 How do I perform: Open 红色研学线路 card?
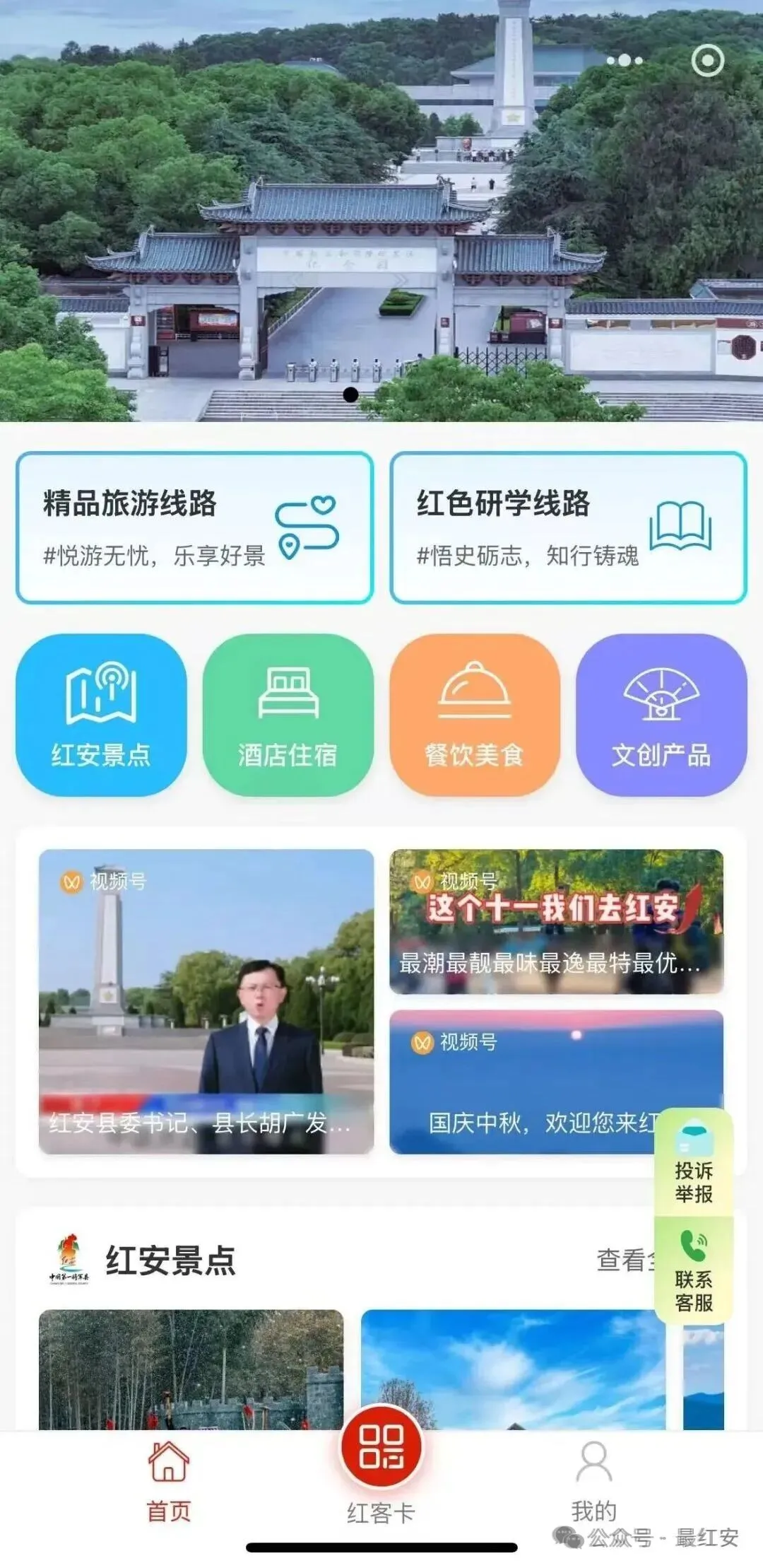point(568,527)
